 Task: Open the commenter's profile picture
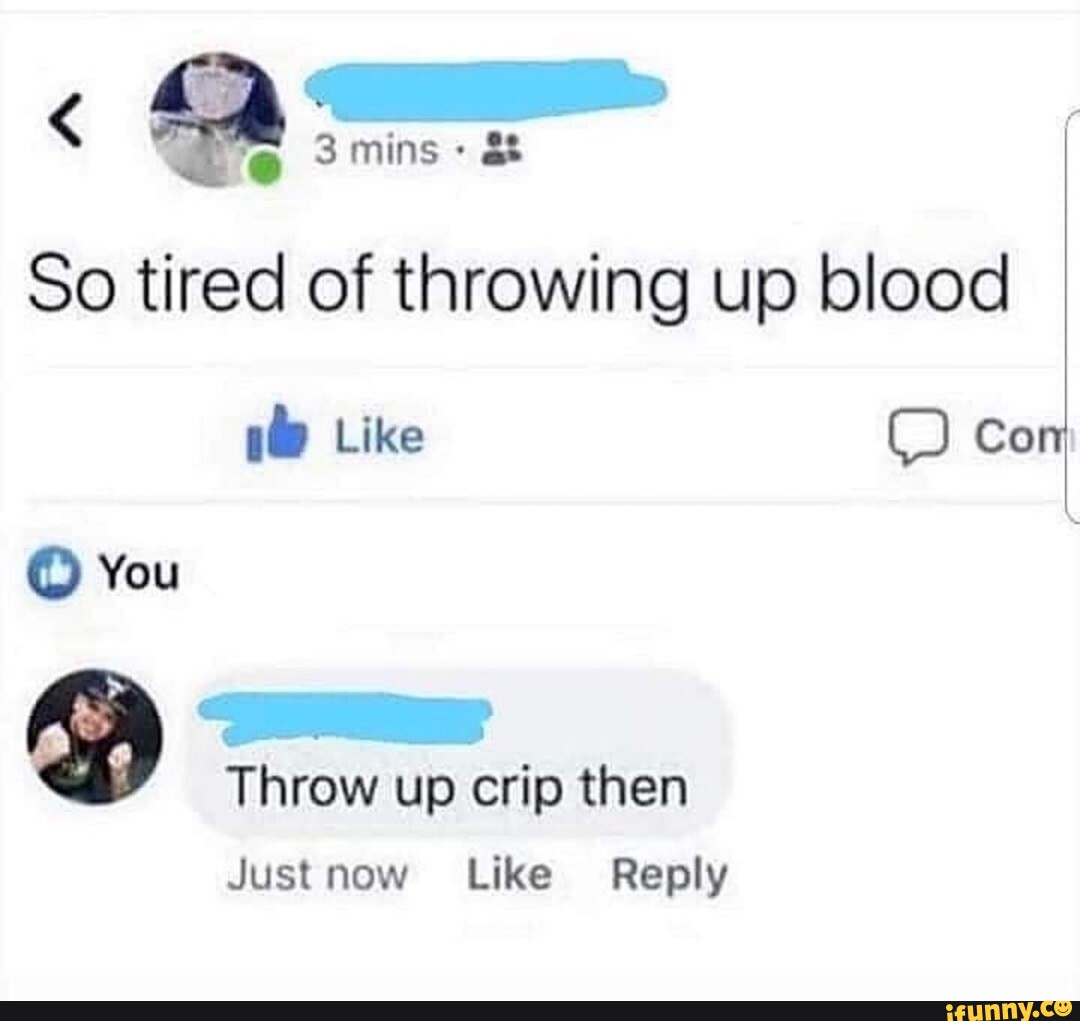point(96,738)
